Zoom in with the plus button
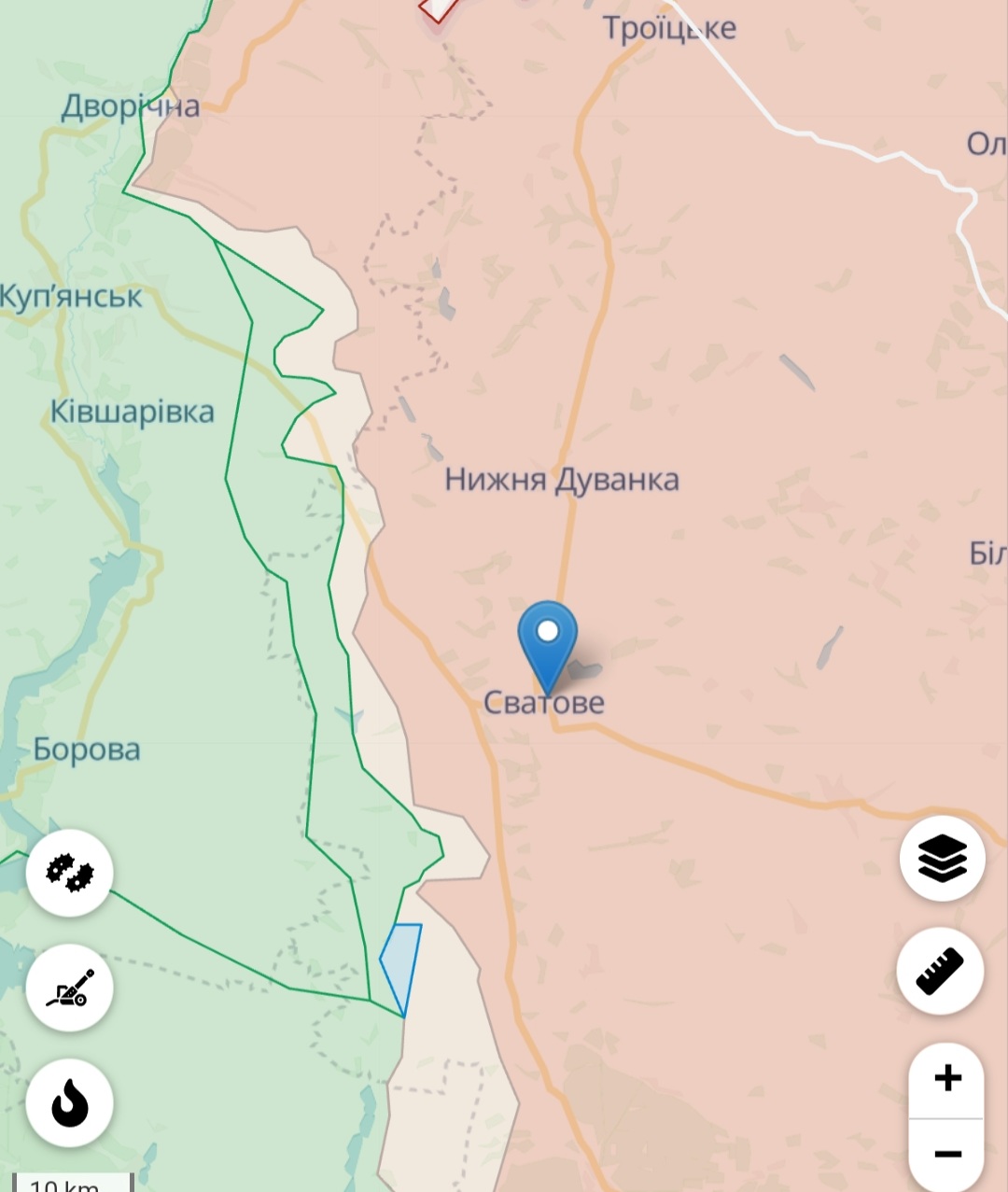The width and height of the screenshot is (1008, 1192). pos(946,1079)
